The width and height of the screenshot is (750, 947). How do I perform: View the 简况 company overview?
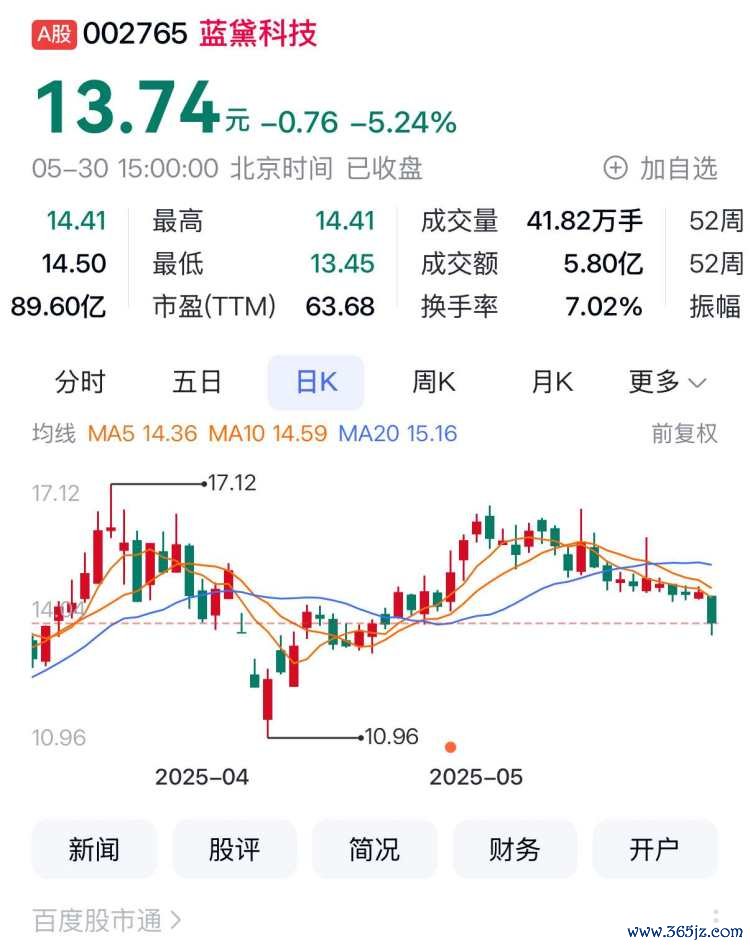(375, 849)
